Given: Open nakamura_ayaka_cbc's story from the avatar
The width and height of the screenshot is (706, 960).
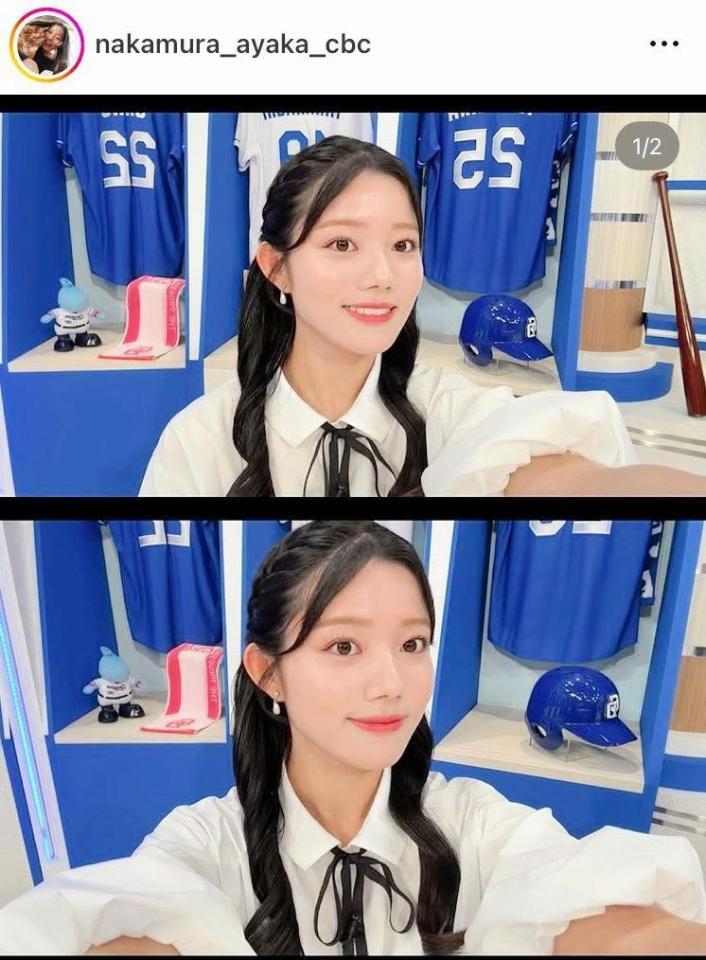Looking at the screenshot, I should tap(46, 46).
